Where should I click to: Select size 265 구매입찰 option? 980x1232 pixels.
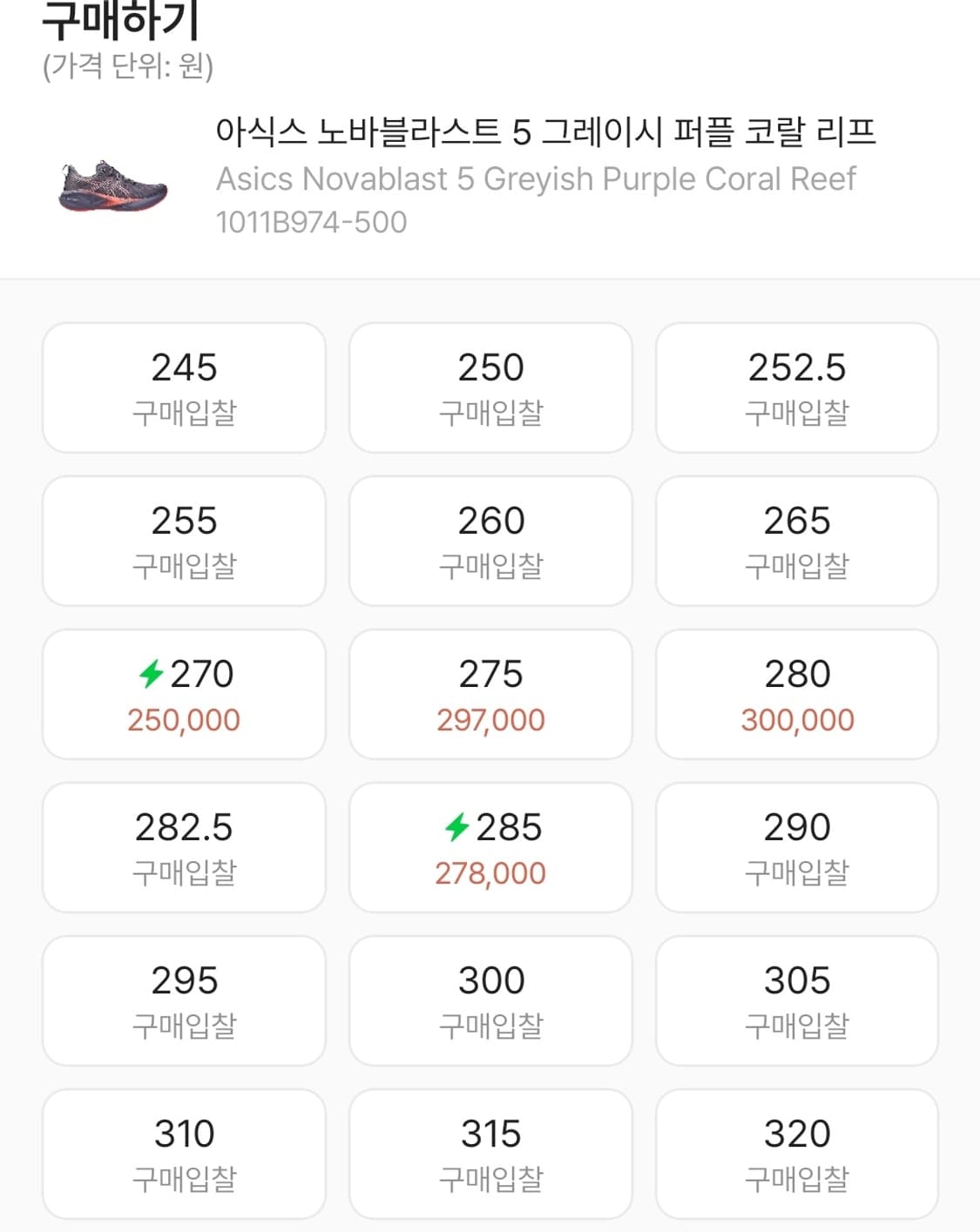pos(798,541)
